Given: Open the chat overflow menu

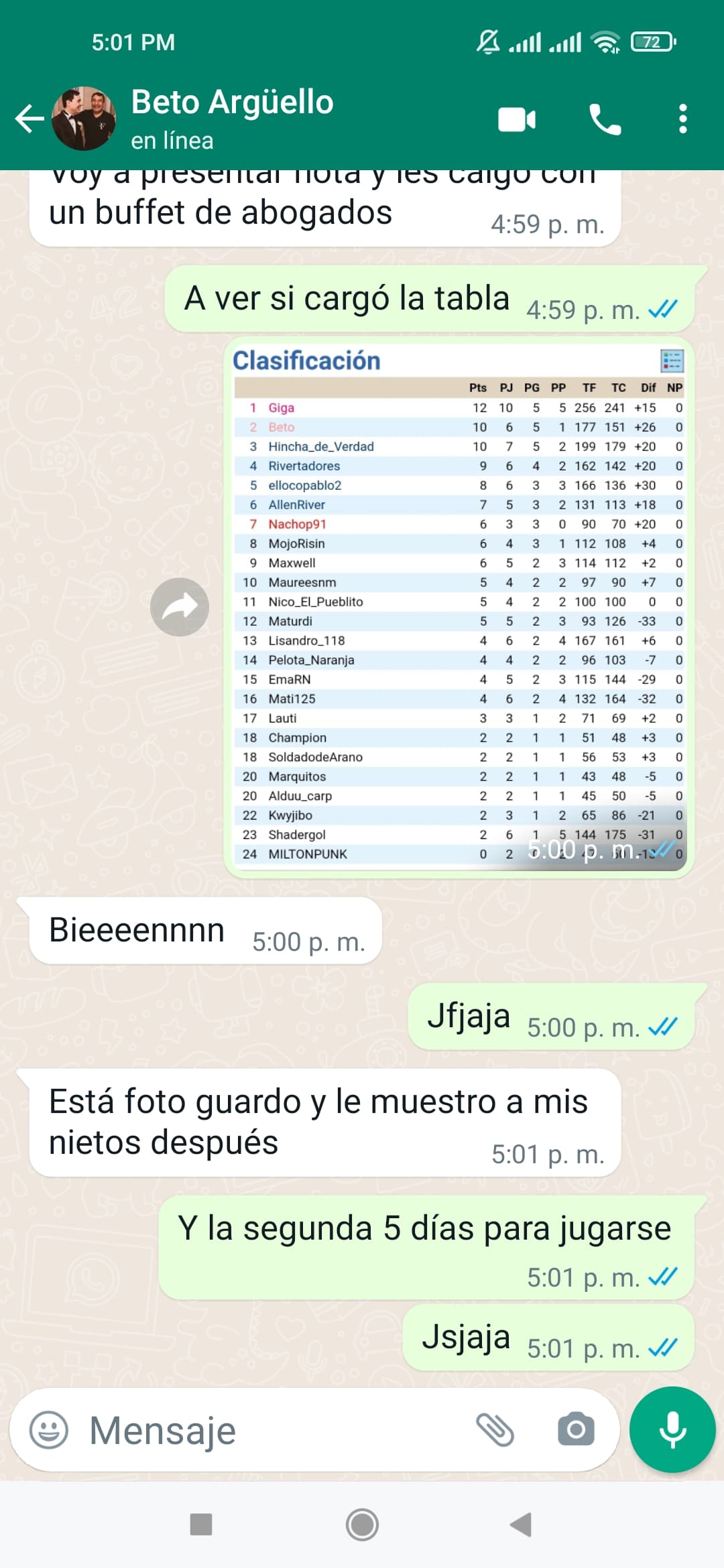Looking at the screenshot, I should [x=682, y=119].
